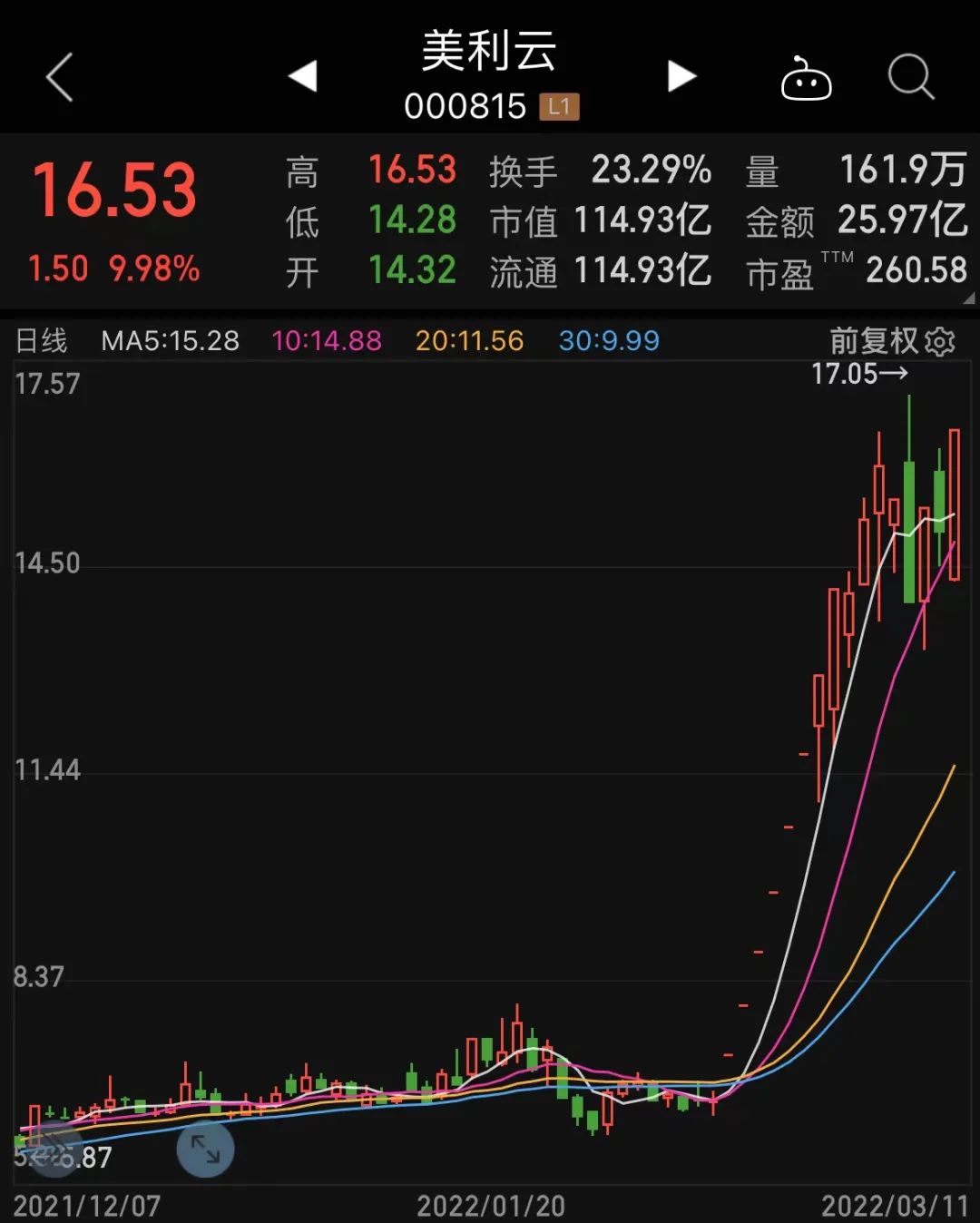Open 前复权 chart settings

(x=941, y=342)
